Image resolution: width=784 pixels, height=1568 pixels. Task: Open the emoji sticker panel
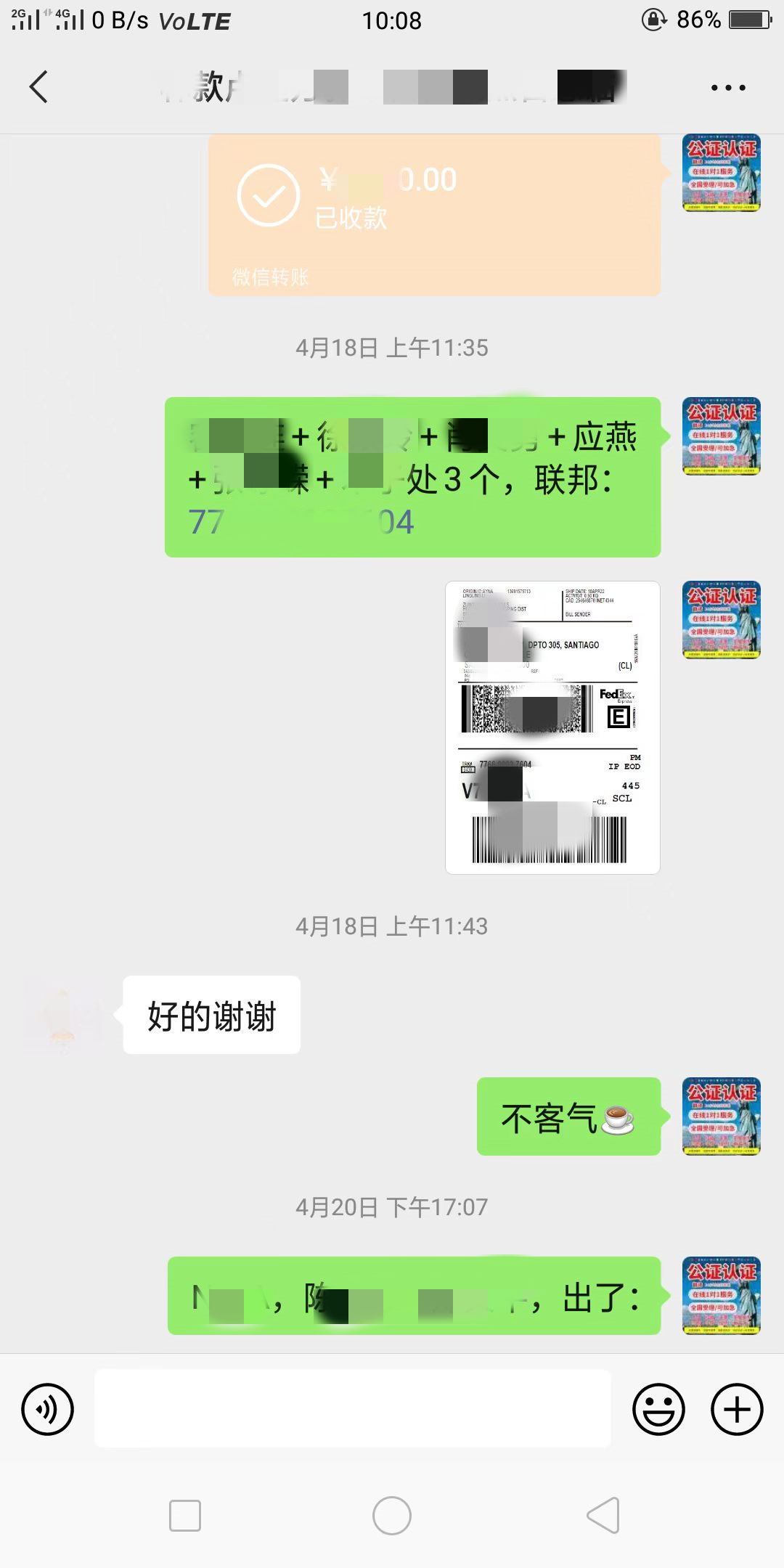658,1409
